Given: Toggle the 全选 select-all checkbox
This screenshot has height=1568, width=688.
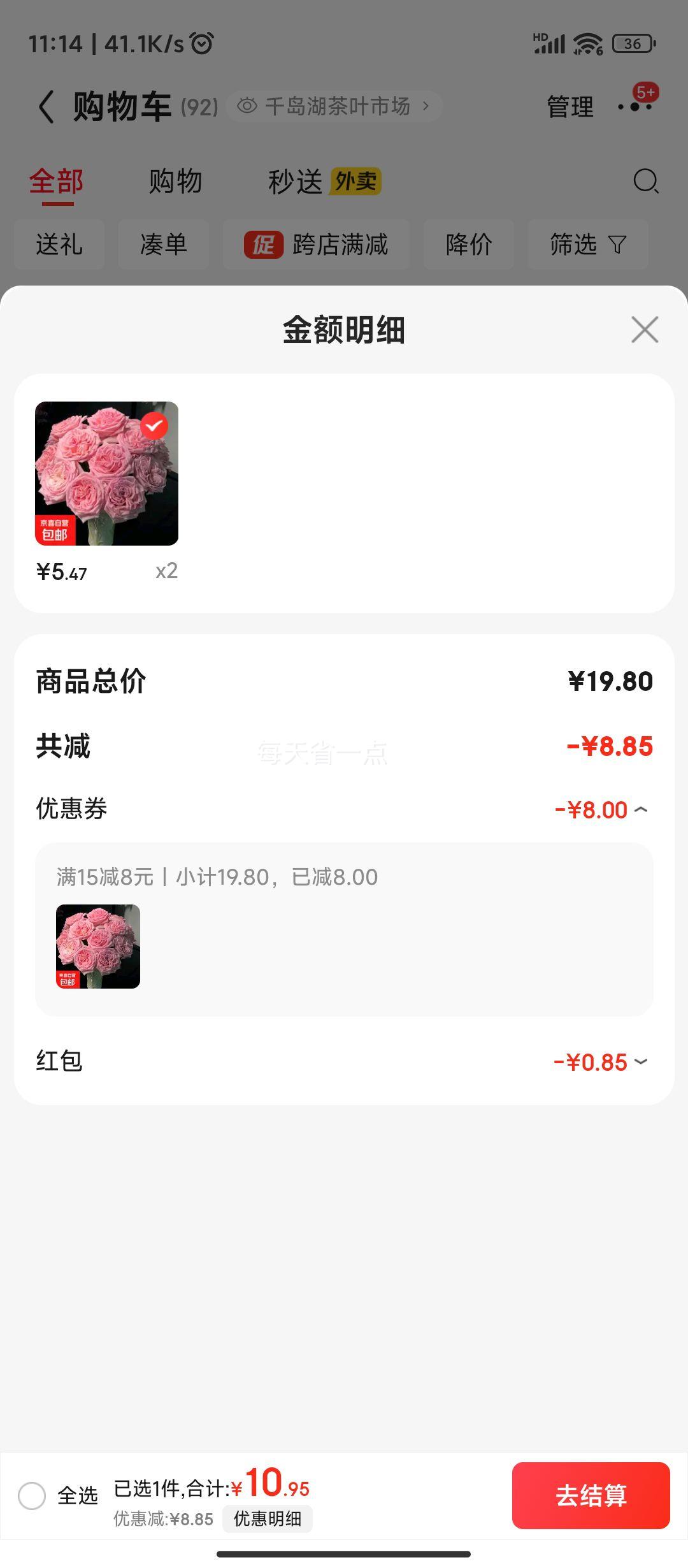Looking at the screenshot, I should [x=32, y=1495].
